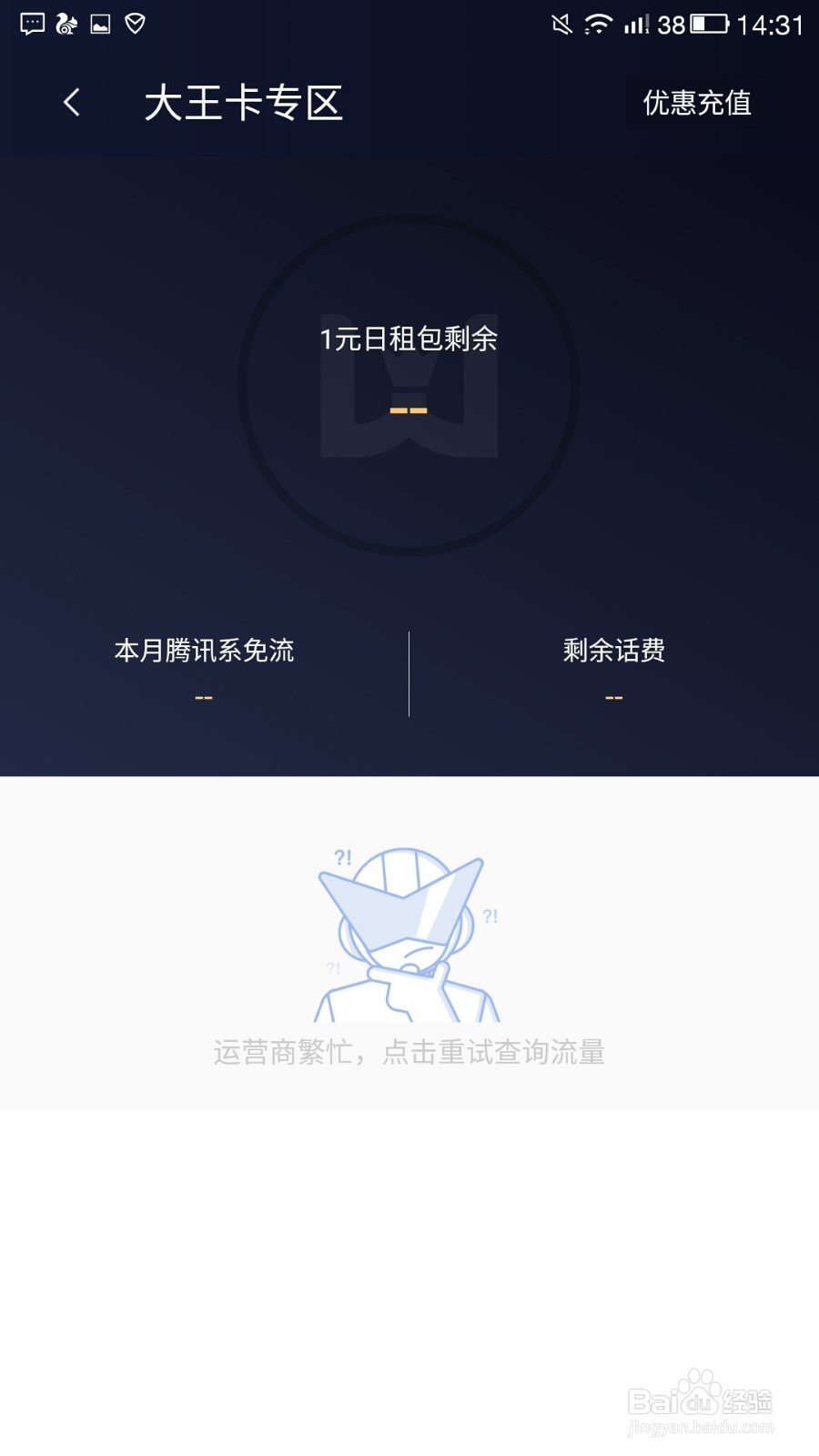Tap the circular 1元日租包剩余 display
Image resolution: width=819 pixels, height=1456 pixels.
coord(409,373)
